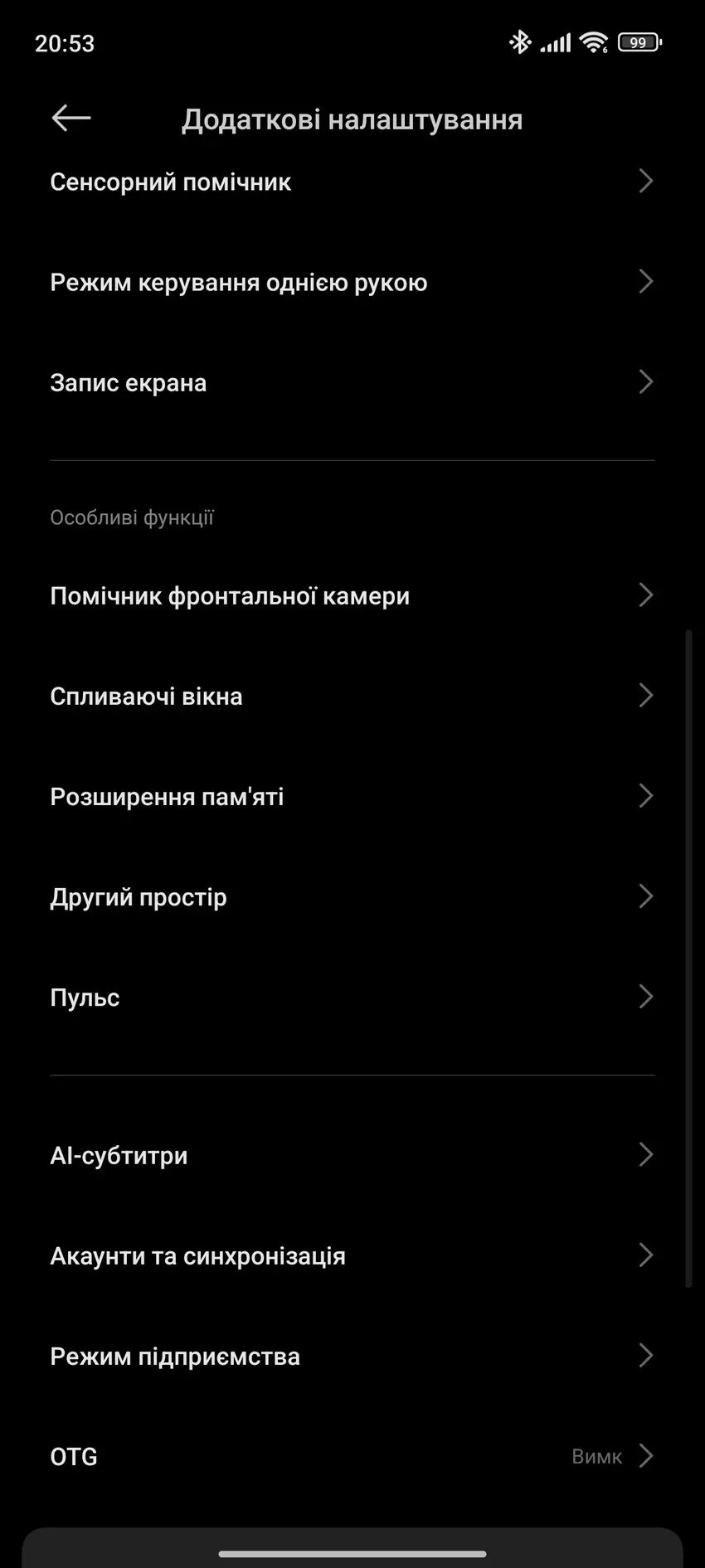Viewport: 705px width, 1568px height.
Task: Open Другий простір settings
Action: coord(352,896)
